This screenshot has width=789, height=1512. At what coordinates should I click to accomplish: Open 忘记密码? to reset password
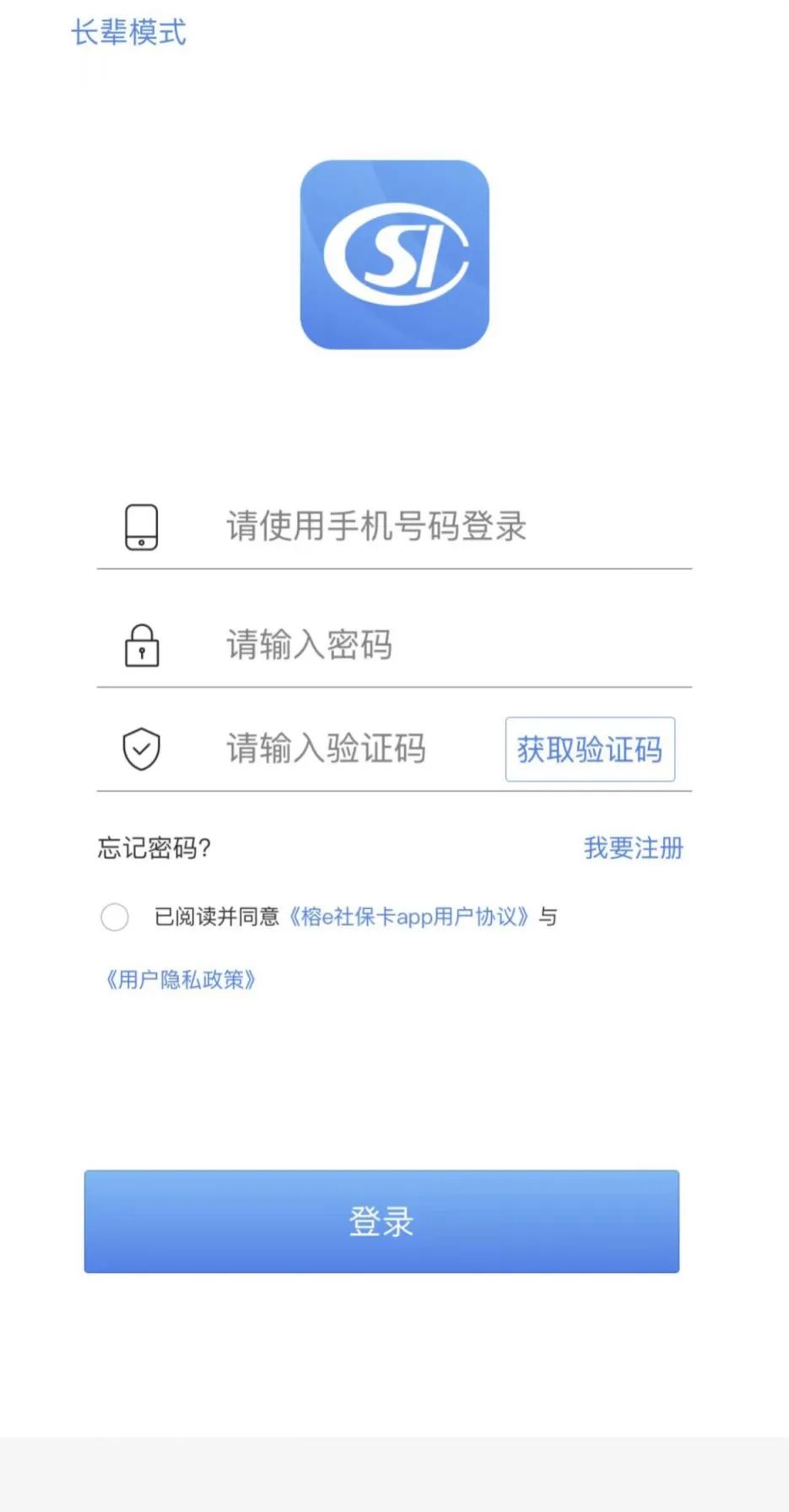(x=154, y=848)
